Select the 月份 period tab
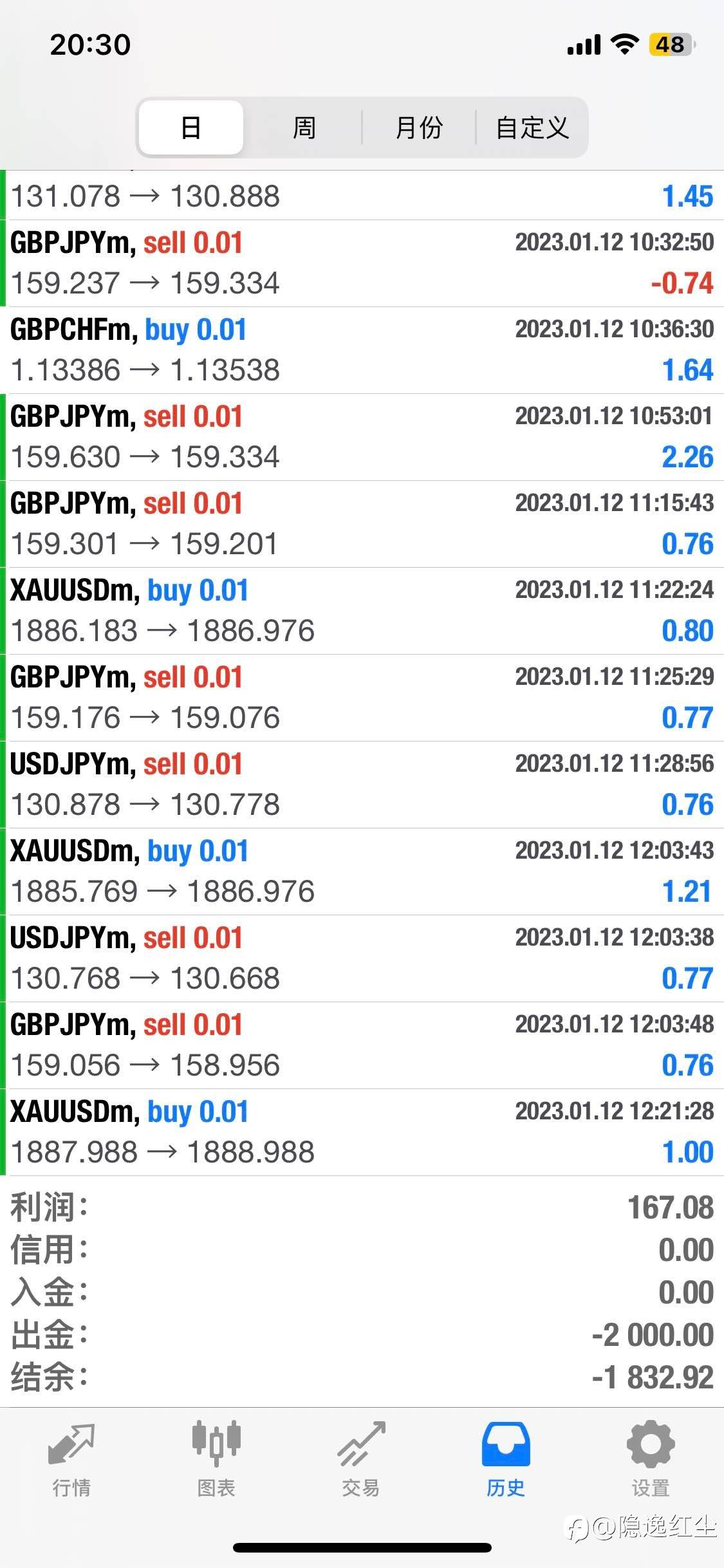 pos(419,127)
